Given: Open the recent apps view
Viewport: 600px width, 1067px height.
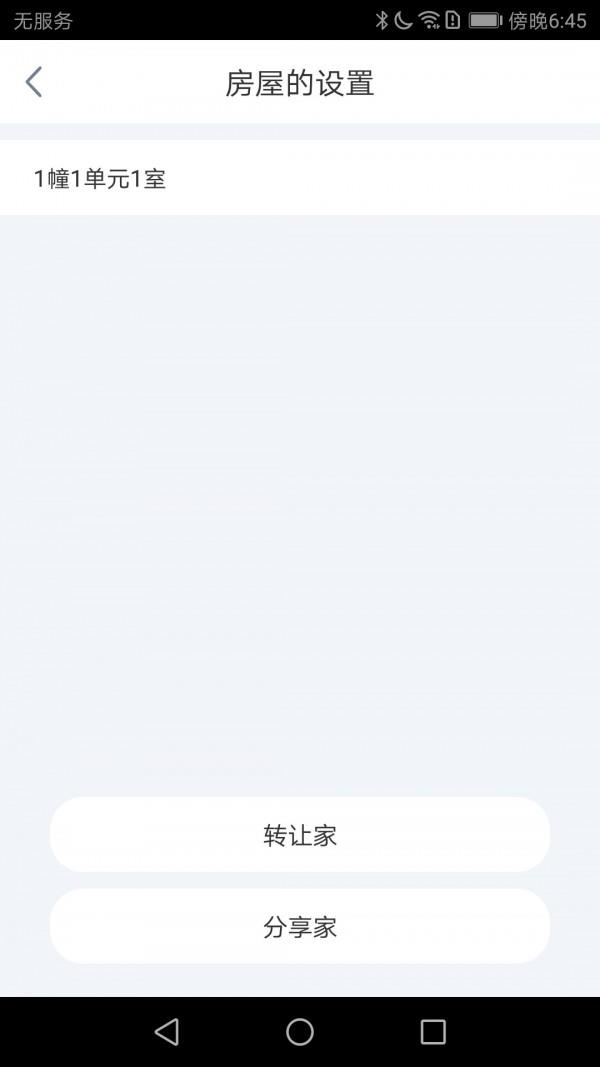Looking at the screenshot, I should coord(433,1032).
